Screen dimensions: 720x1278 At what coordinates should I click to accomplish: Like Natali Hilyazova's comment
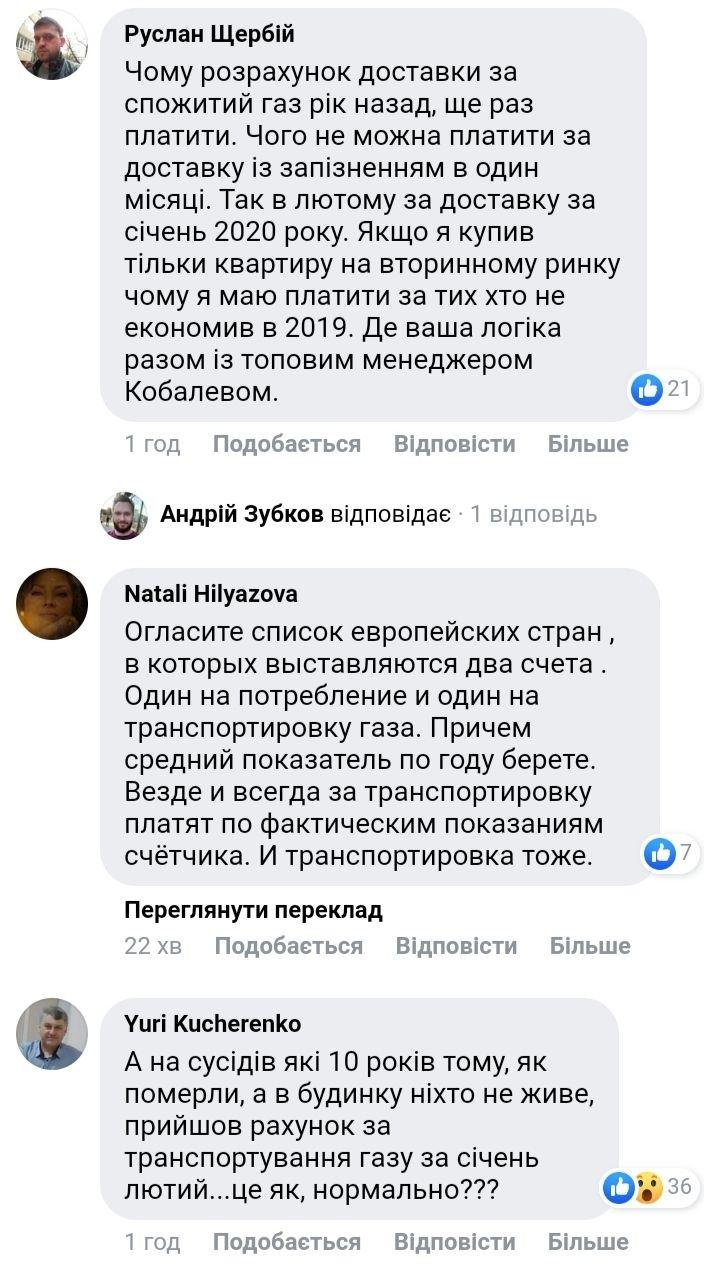pos(288,946)
